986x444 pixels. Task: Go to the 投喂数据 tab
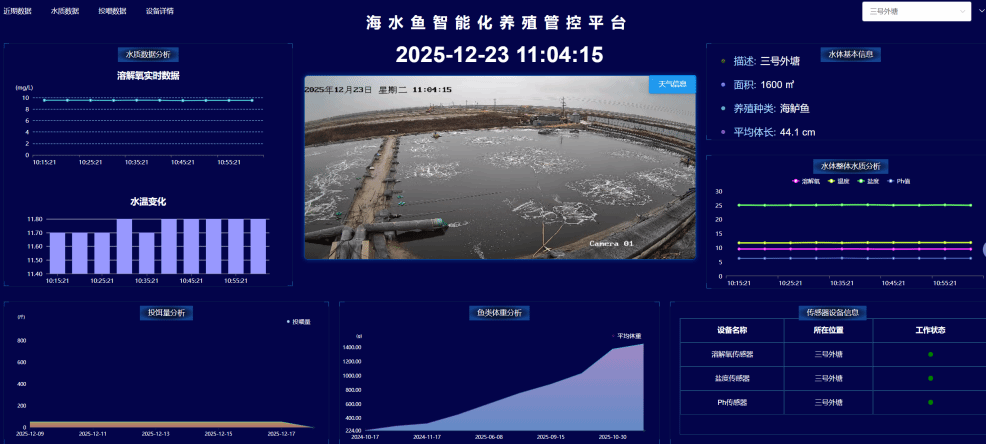(x=112, y=11)
